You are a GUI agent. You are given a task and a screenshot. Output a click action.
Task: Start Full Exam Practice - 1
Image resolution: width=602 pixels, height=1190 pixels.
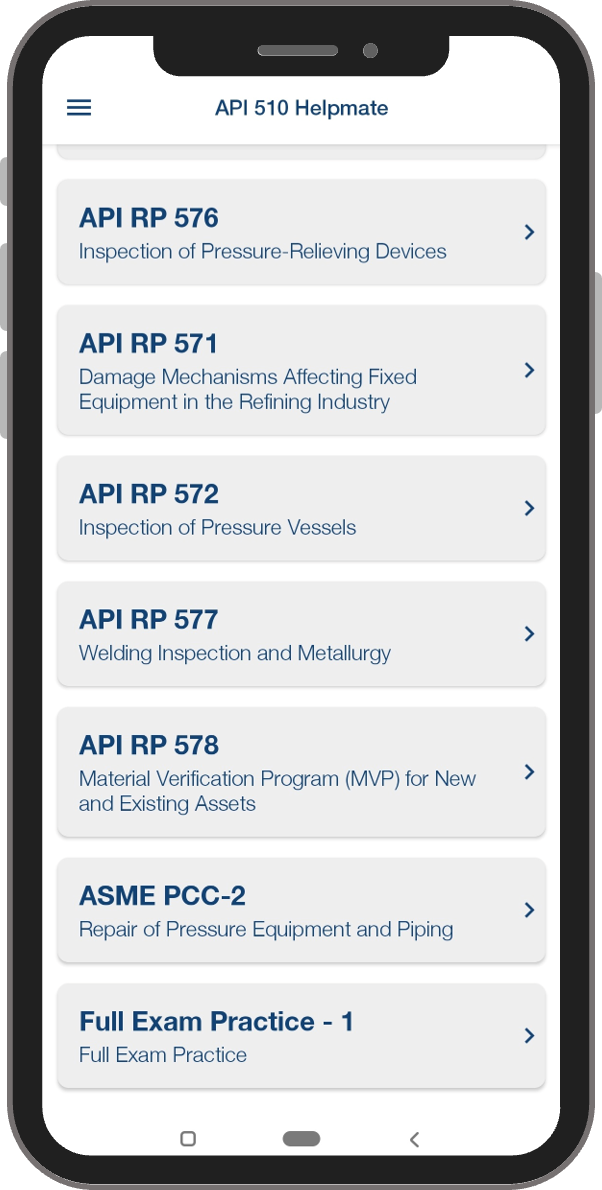pos(301,1036)
